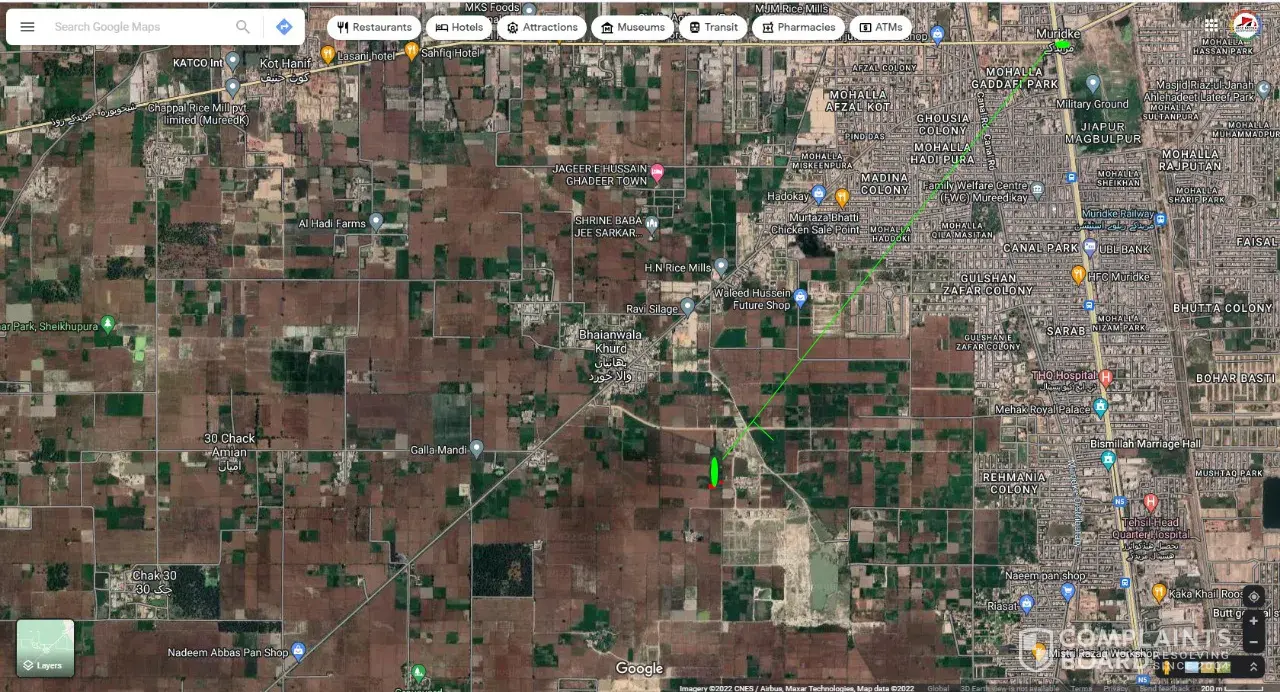Image resolution: width=1280 pixels, height=692 pixels.
Task: Zoom in with the plus button
Action: pyautogui.click(x=1254, y=621)
